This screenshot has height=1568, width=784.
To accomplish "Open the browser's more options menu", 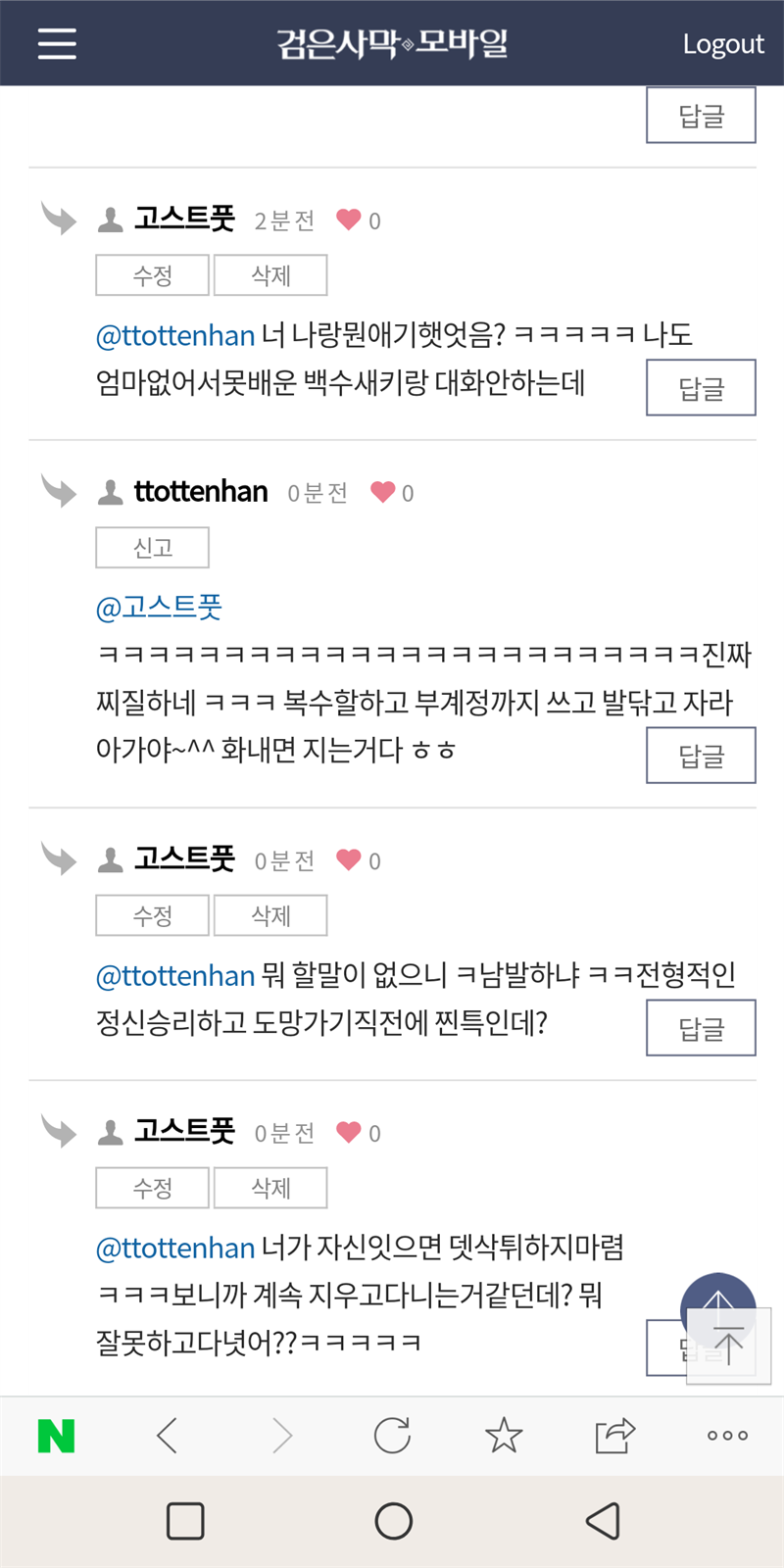I will (x=727, y=1437).
